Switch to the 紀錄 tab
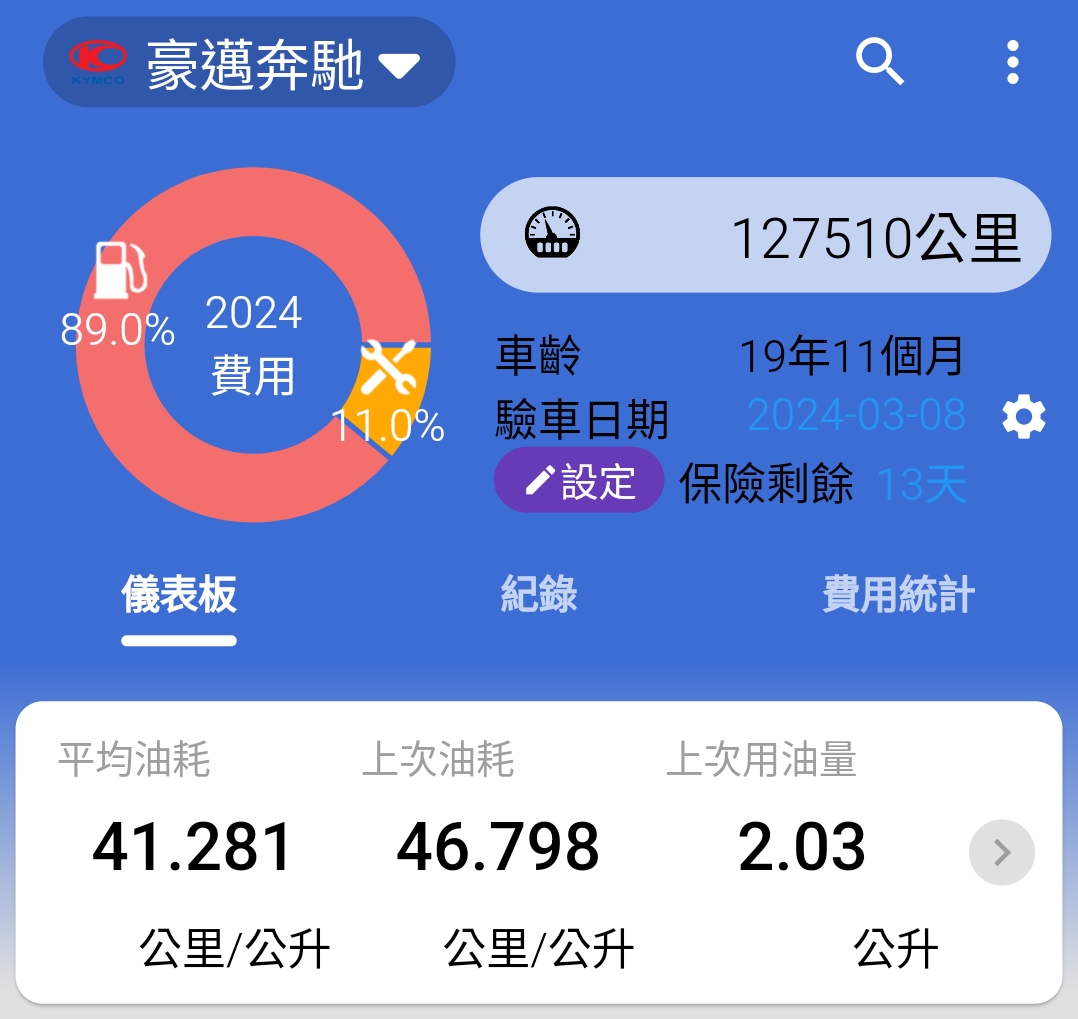 [539, 596]
